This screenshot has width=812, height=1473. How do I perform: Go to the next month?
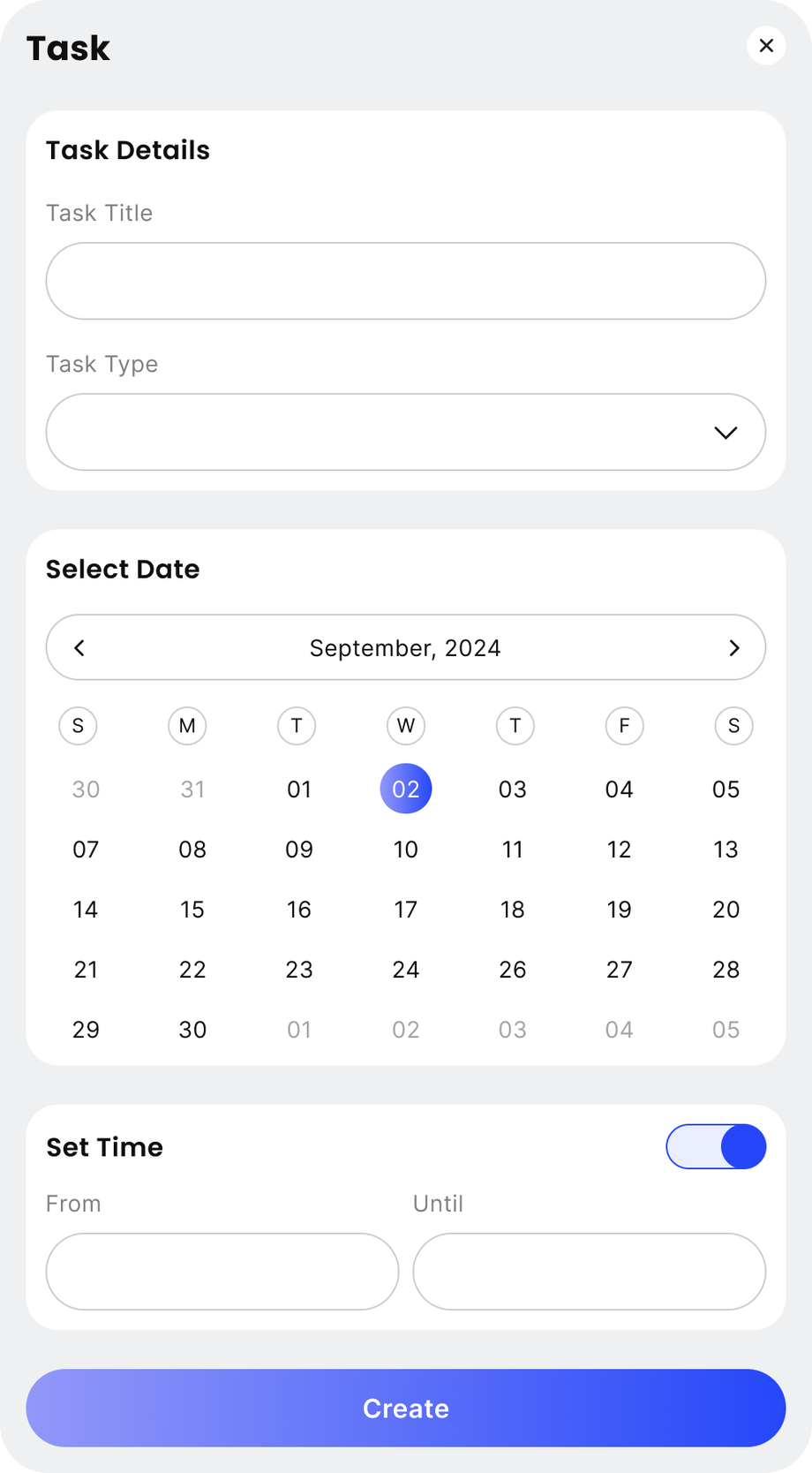pos(733,648)
